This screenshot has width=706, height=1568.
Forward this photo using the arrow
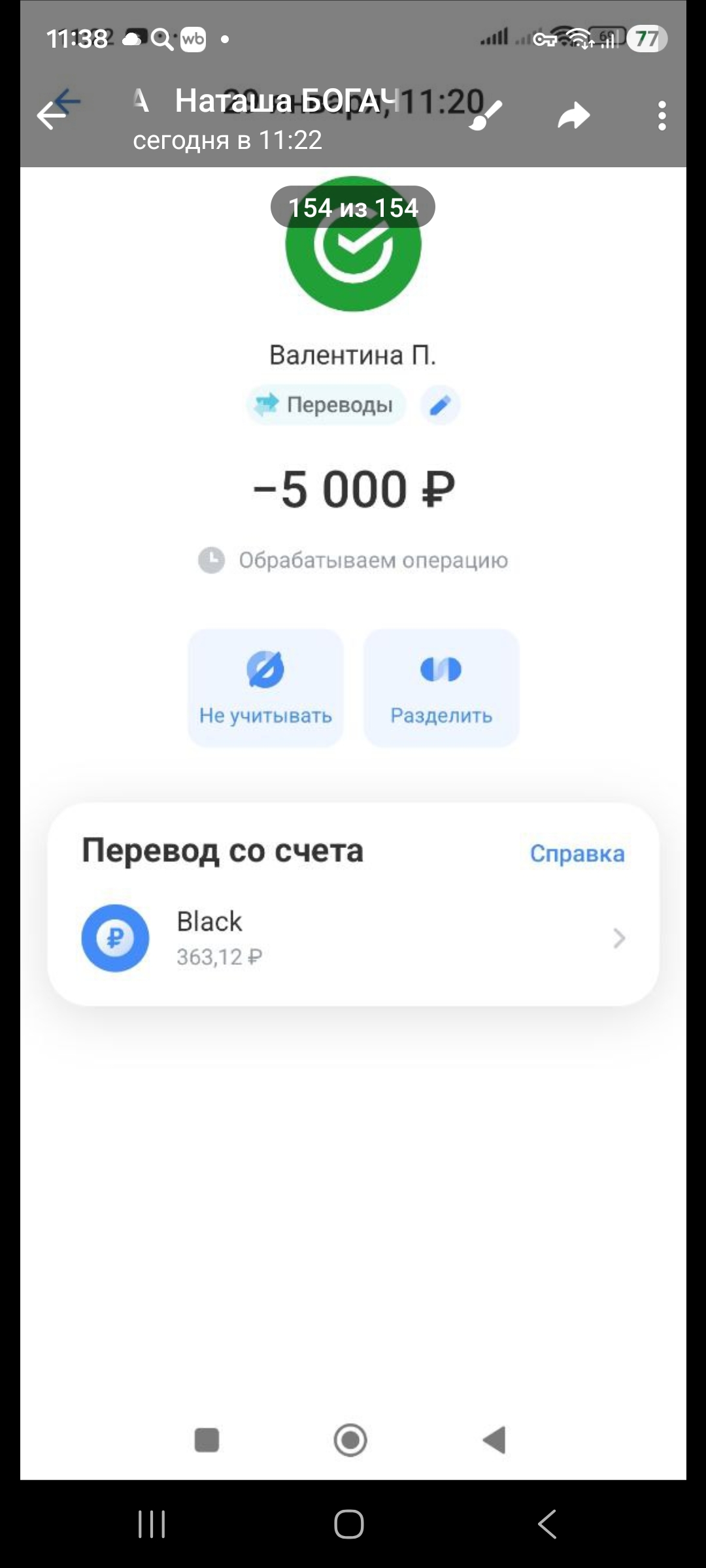[x=574, y=116]
